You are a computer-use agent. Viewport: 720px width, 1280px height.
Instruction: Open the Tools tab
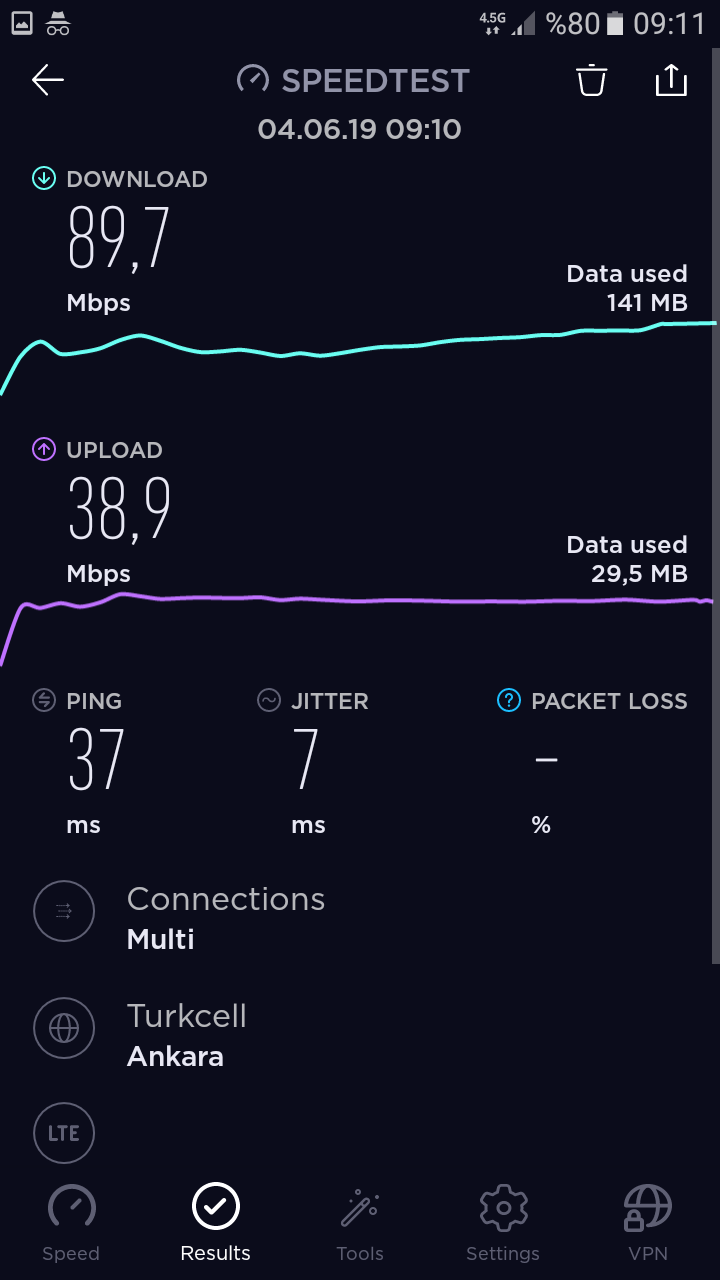coord(360,1223)
